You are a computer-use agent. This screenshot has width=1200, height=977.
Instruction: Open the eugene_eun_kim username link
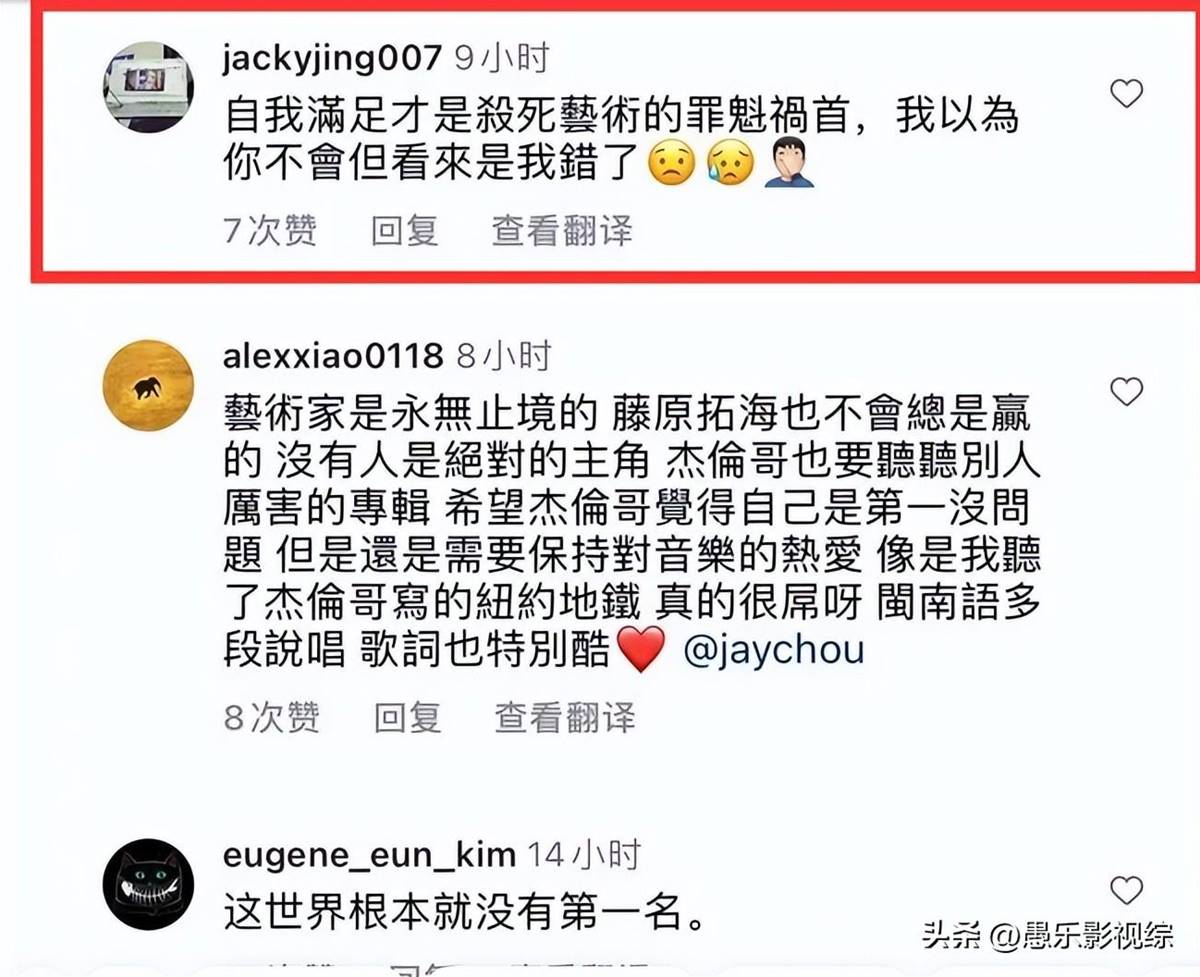click(369, 855)
